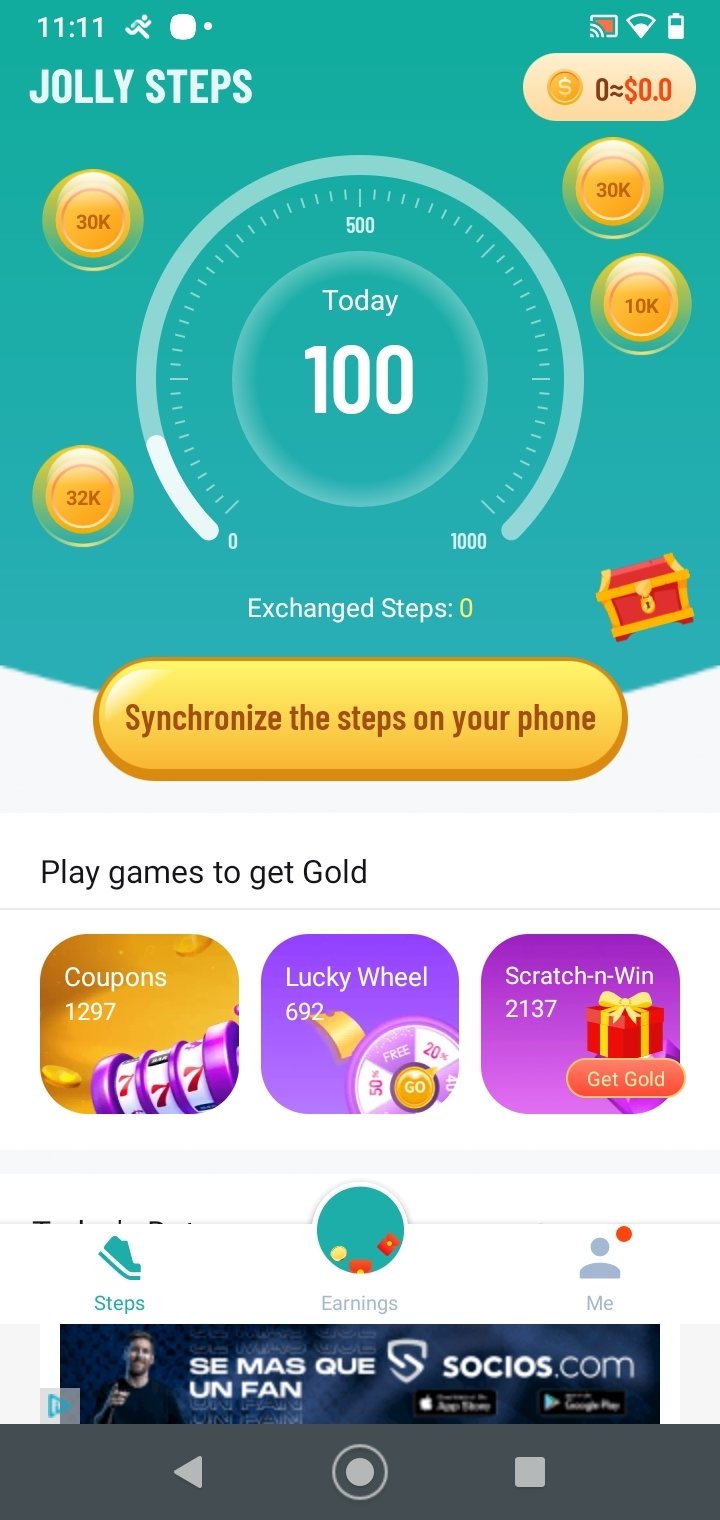The width and height of the screenshot is (720, 1520).
Task: Open the Socios.com ad banner
Action: 360,1373
